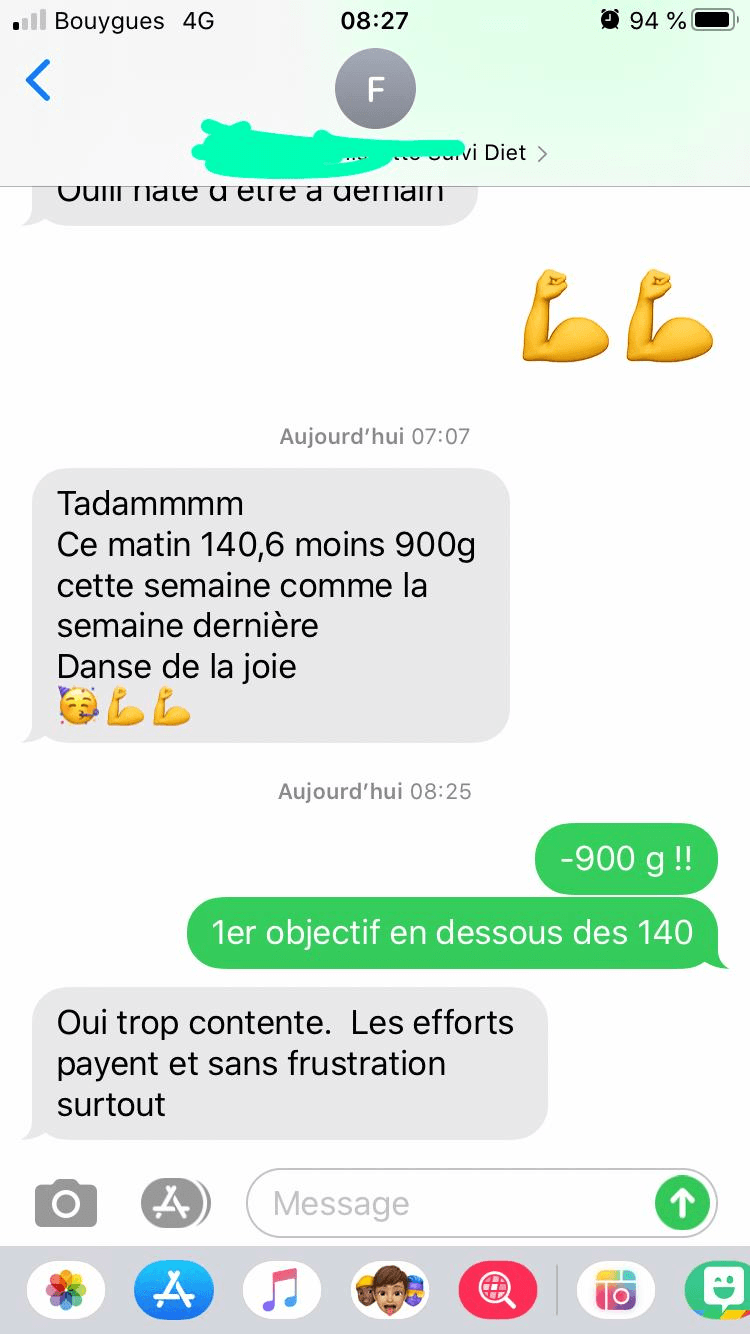The height and width of the screenshot is (1334, 750).
Task: Open the Music app in the drawer
Action: (x=282, y=1290)
